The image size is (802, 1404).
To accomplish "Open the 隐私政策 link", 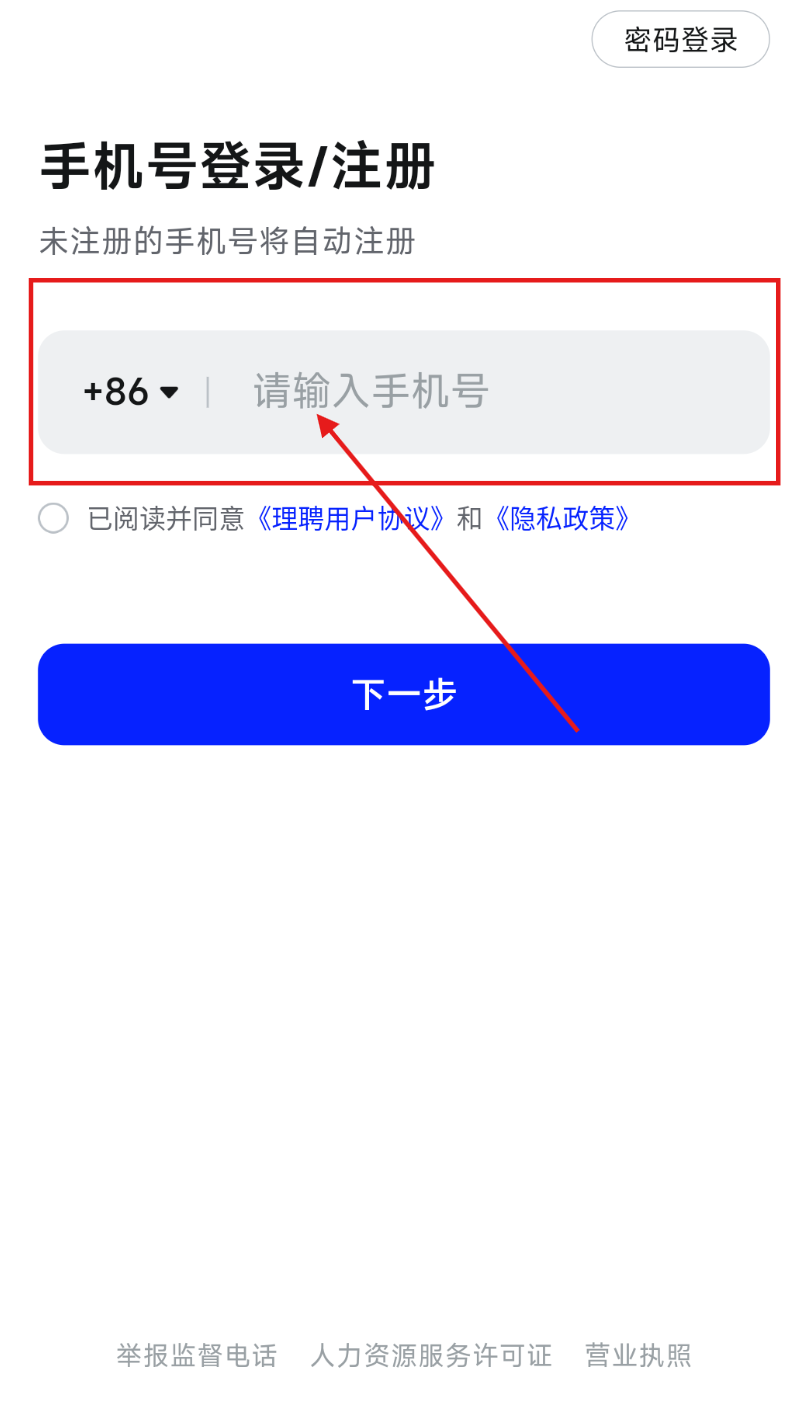I will 562,518.
